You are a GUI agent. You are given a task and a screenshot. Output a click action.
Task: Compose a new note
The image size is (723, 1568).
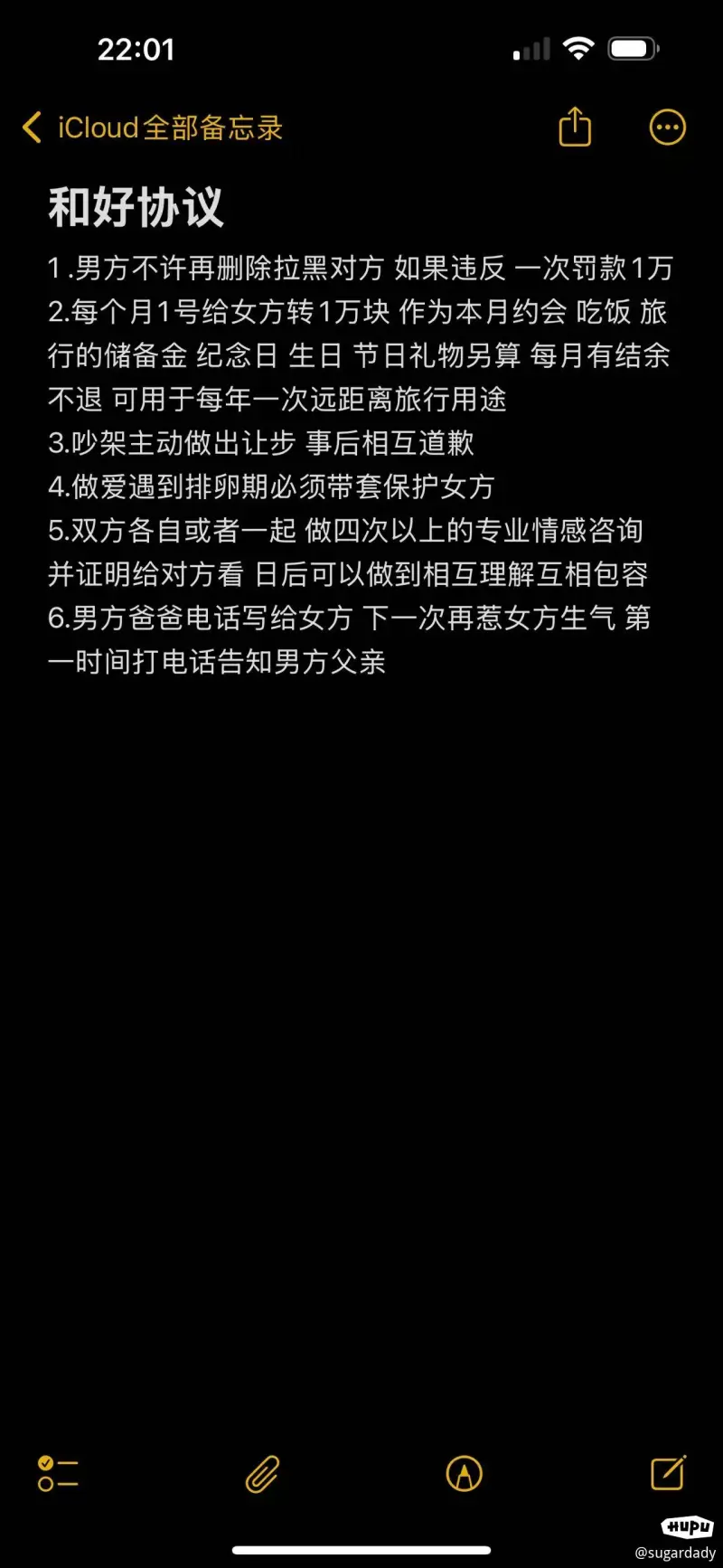coord(669,1472)
